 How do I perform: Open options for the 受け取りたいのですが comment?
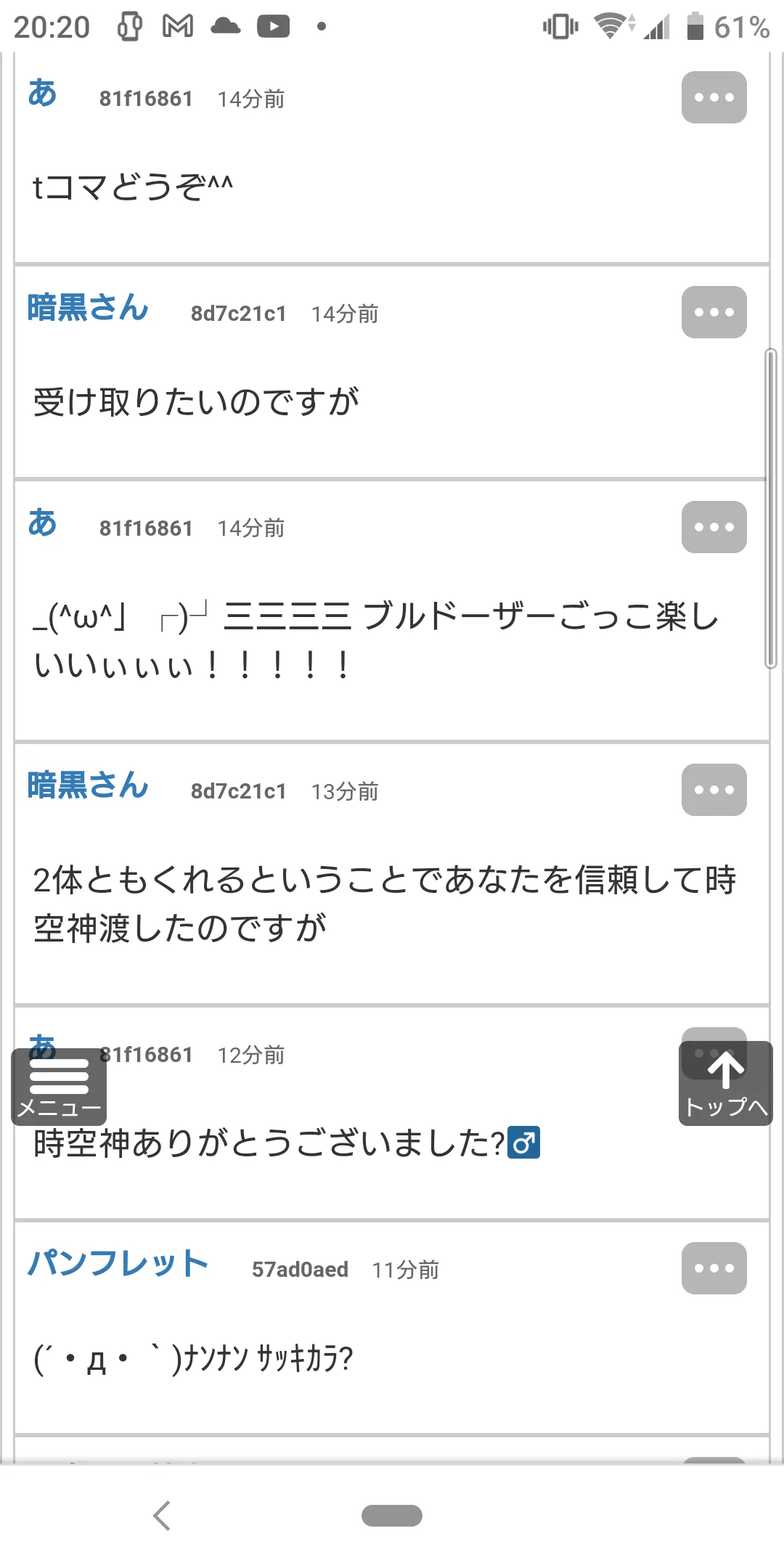[x=714, y=312]
